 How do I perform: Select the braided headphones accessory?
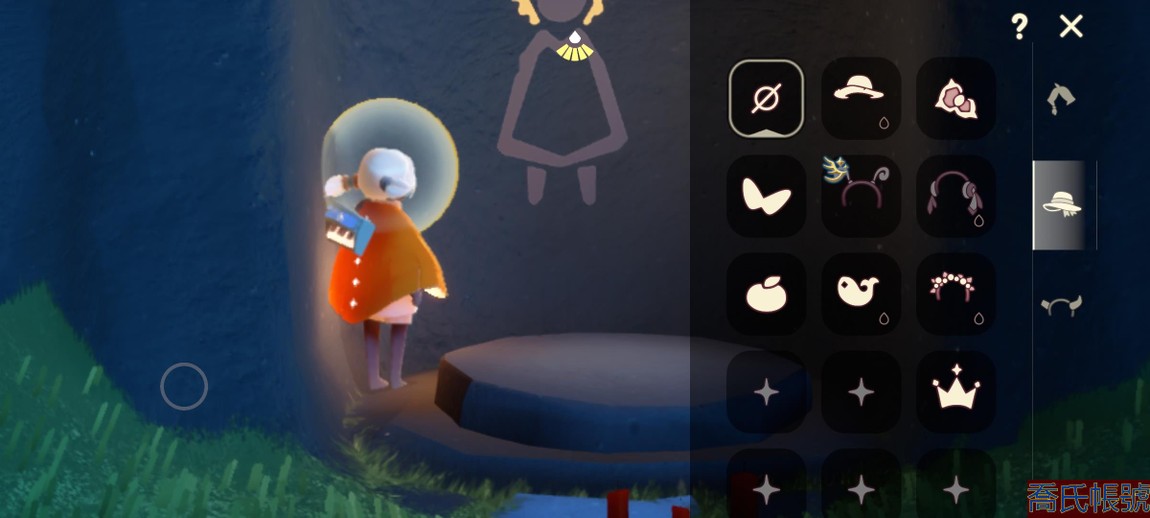(955, 196)
